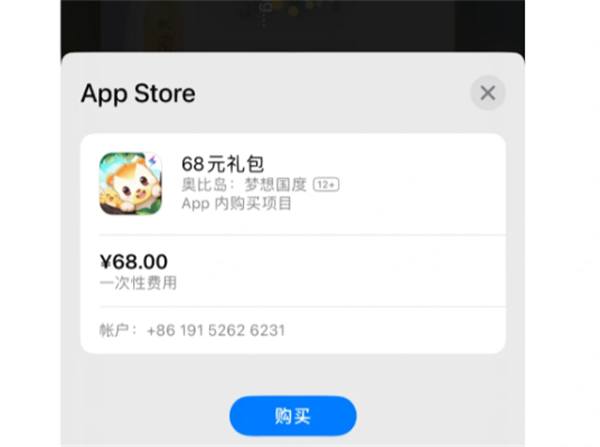Close the App Store purchase sheet
The height and width of the screenshot is (447, 600).
[x=488, y=93]
